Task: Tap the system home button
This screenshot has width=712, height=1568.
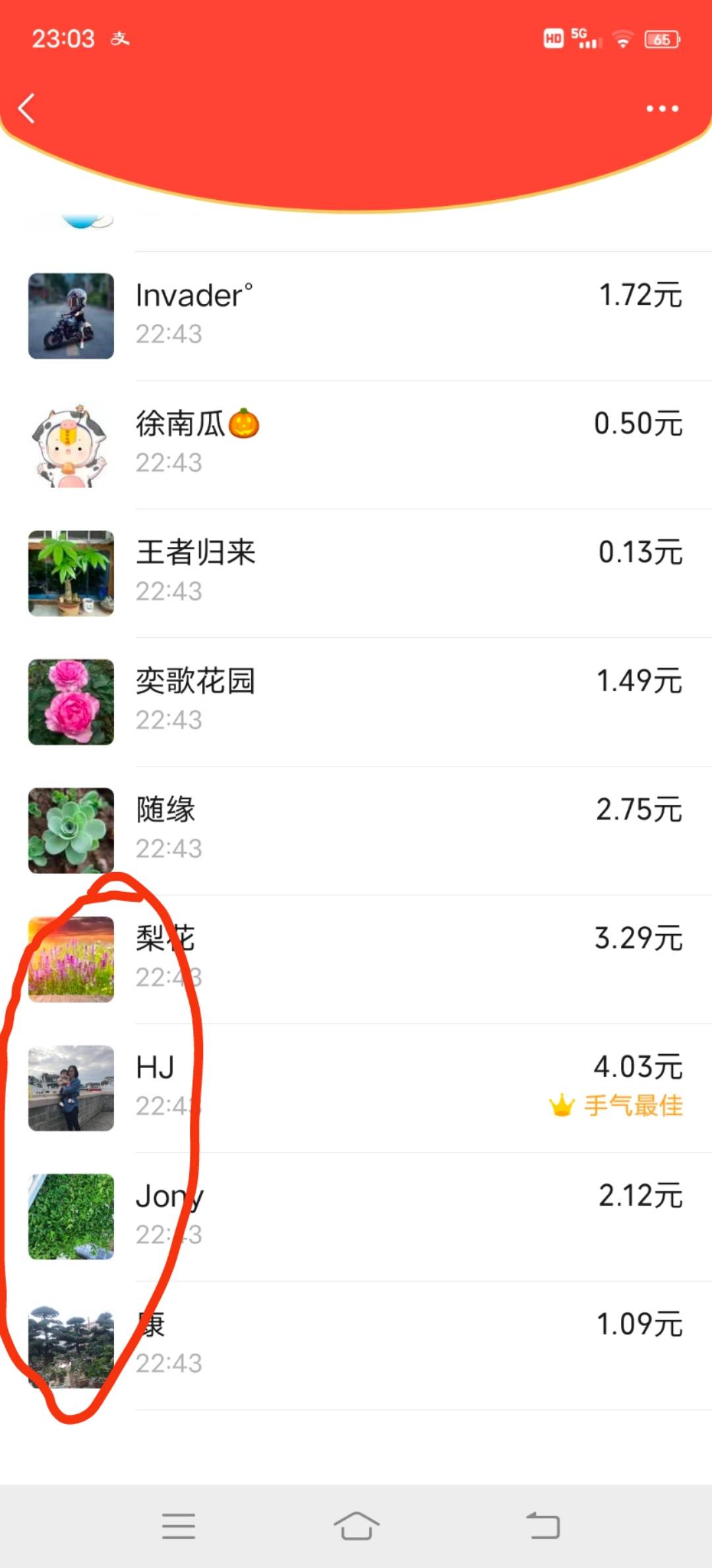Action: coord(356,1526)
